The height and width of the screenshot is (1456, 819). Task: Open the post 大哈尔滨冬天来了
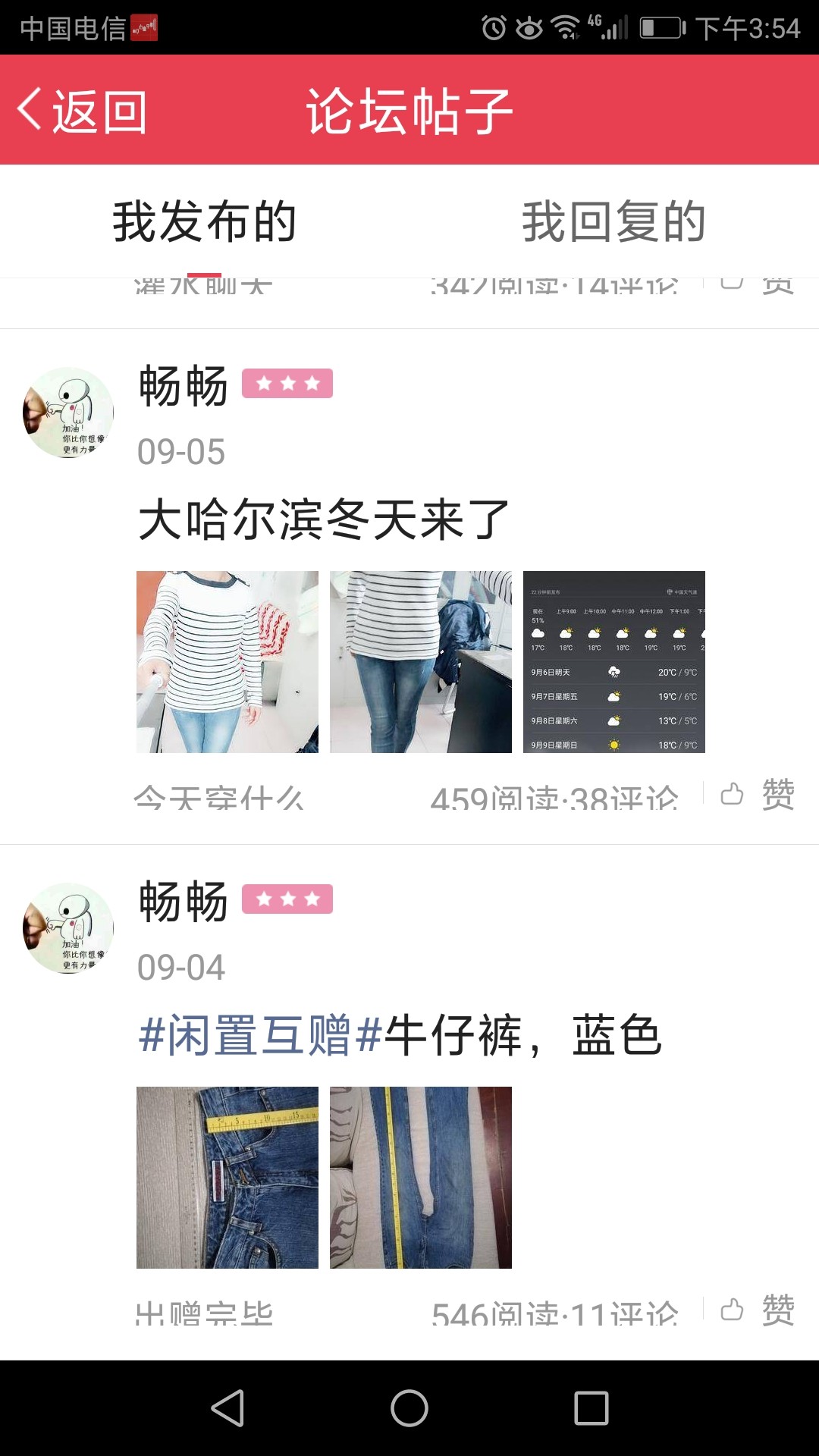(x=324, y=520)
